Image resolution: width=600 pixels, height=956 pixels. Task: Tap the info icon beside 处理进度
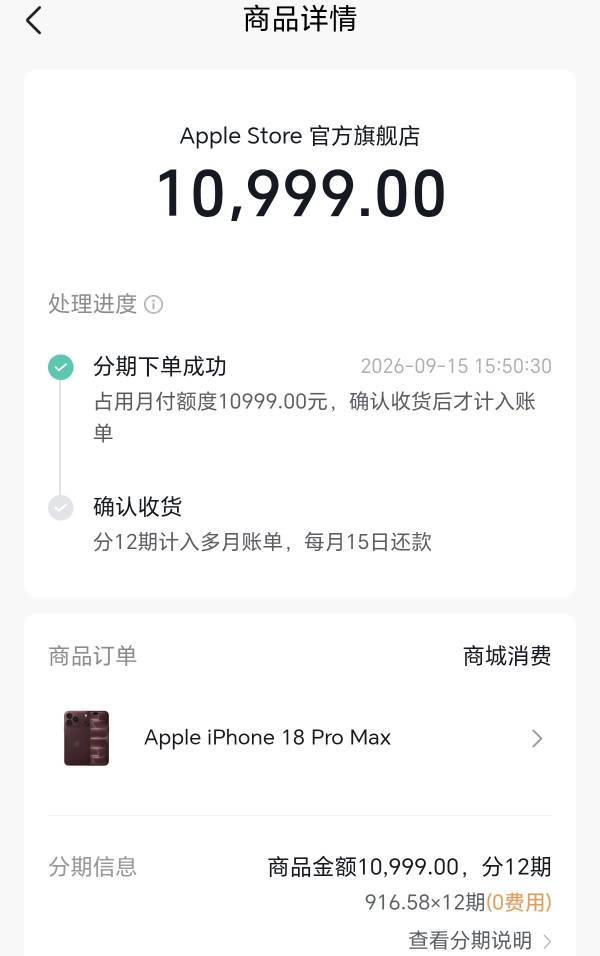pyautogui.click(x=153, y=304)
